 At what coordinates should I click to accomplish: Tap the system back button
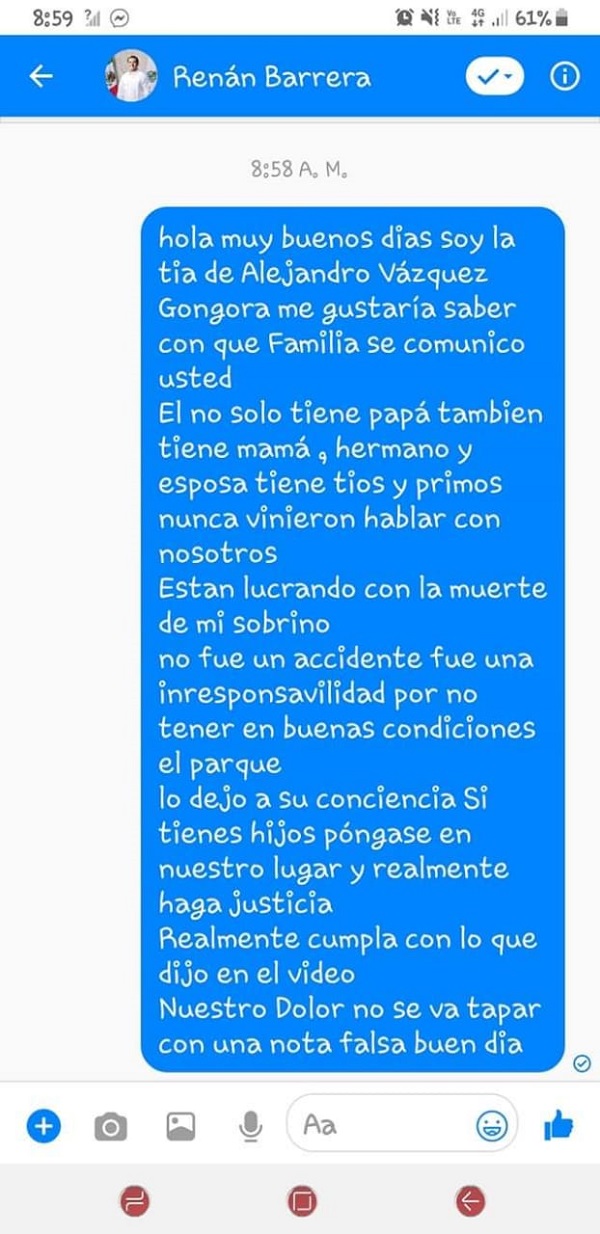[x=470, y=1200]
